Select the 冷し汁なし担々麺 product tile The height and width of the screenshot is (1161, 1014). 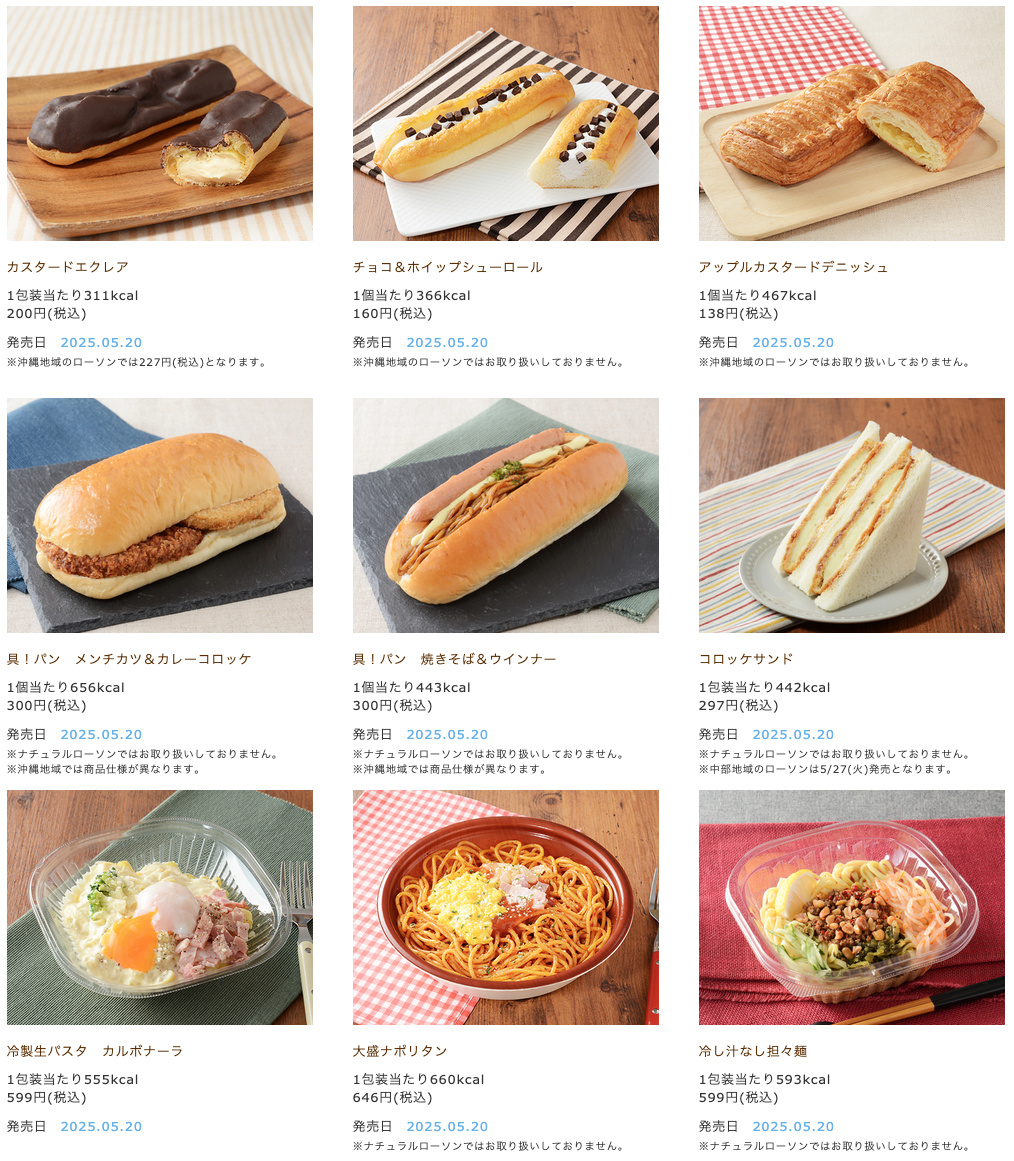(x=851, y=907)
